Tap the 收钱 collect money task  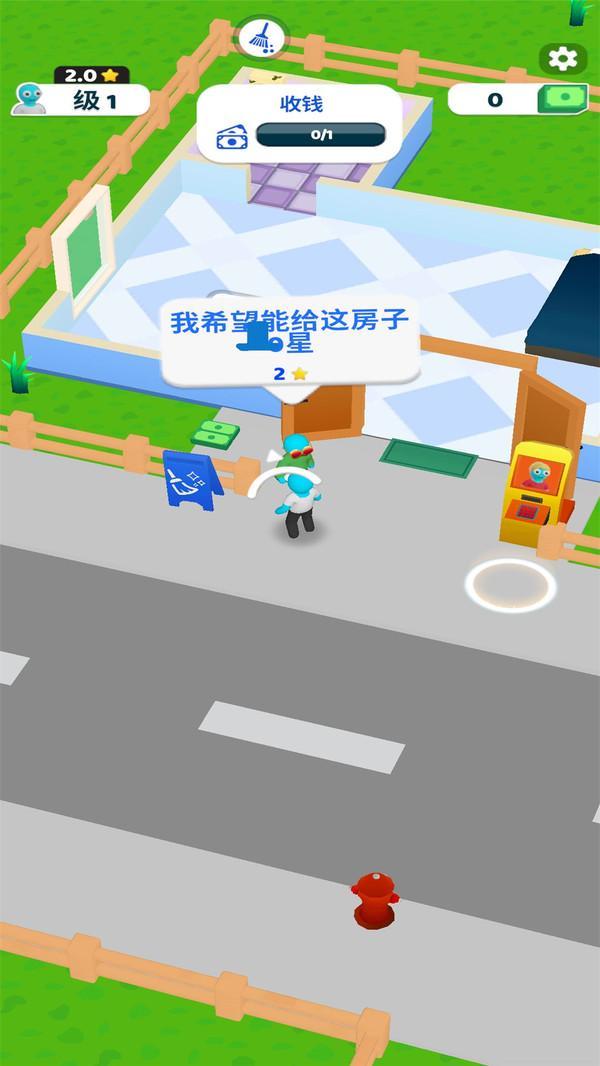[x=300, y=124]
